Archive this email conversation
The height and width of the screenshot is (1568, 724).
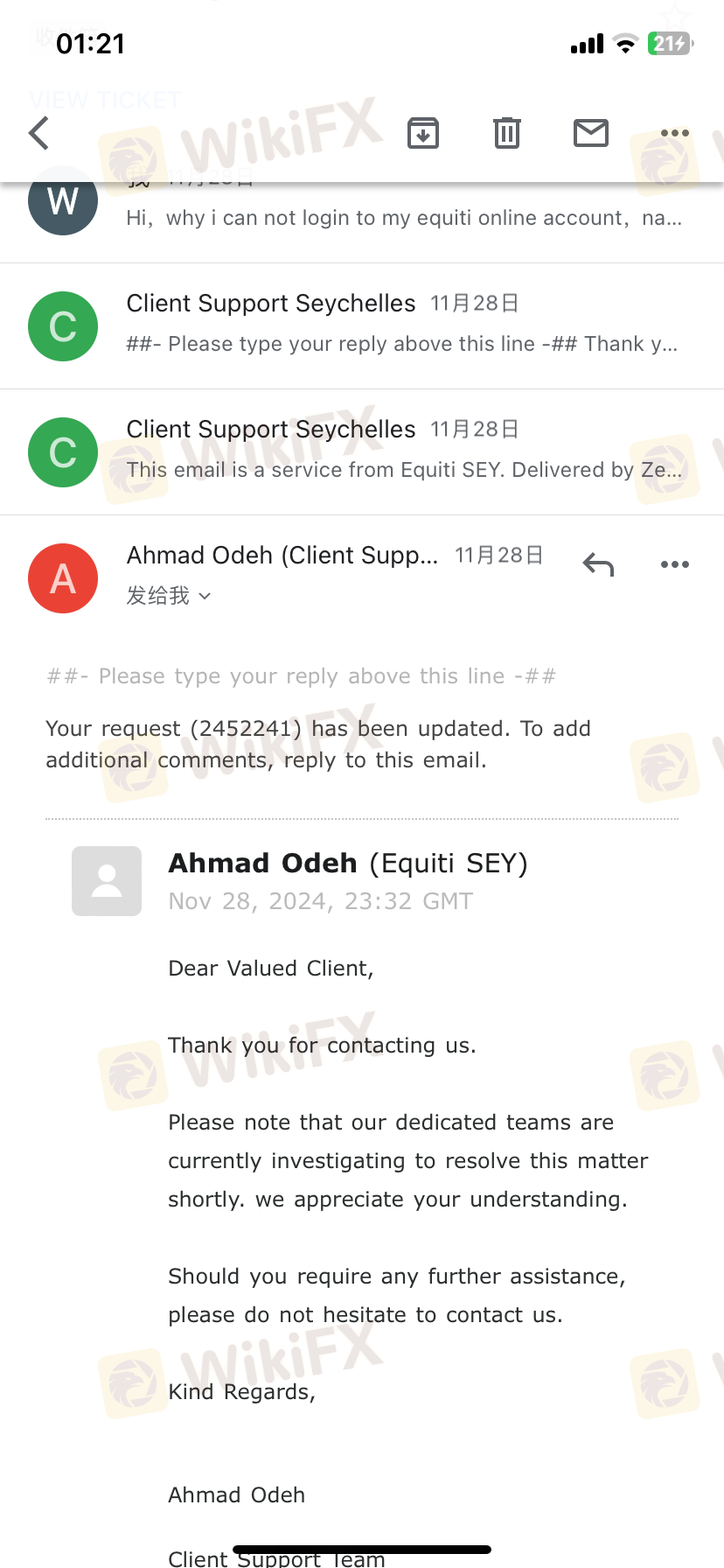coord(423,133)
